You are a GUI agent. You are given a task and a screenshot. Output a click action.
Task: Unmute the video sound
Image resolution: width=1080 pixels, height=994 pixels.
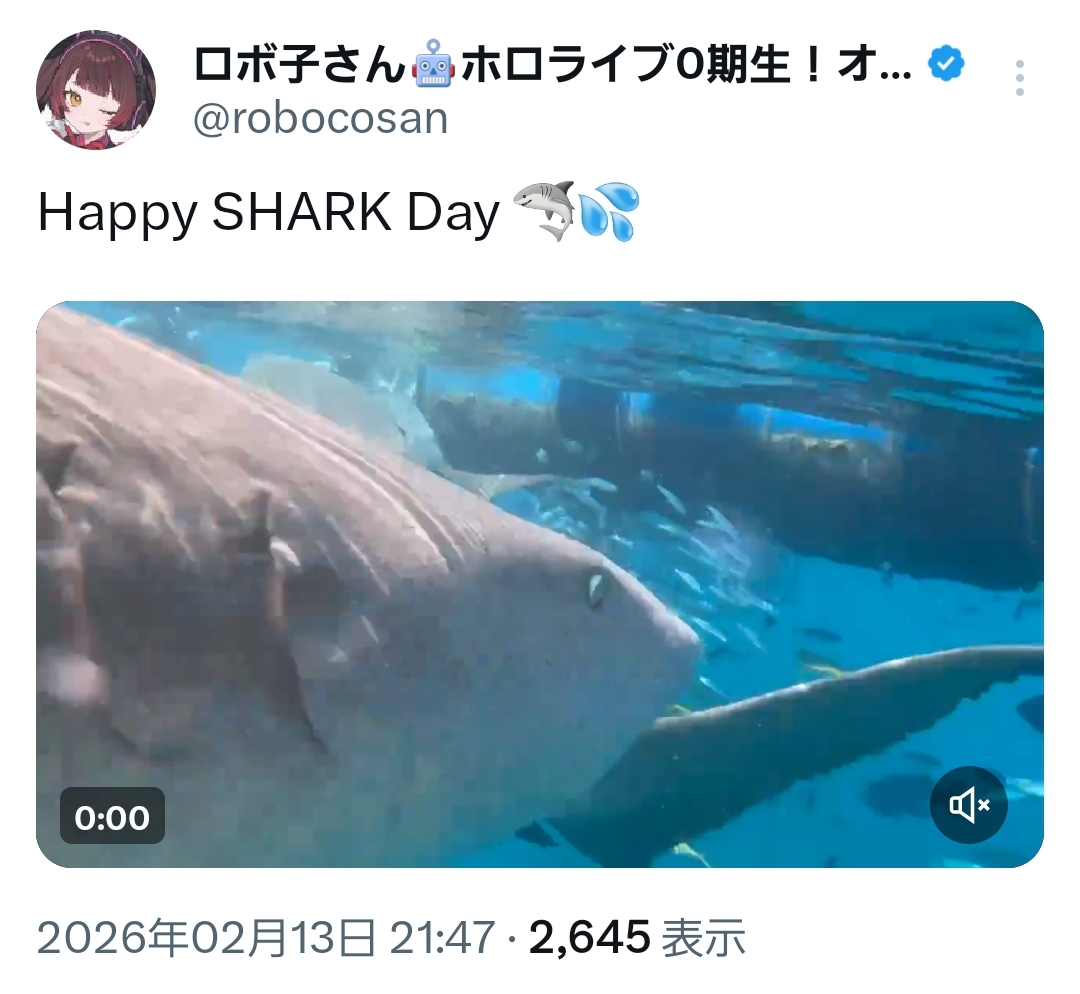[968, 805]
